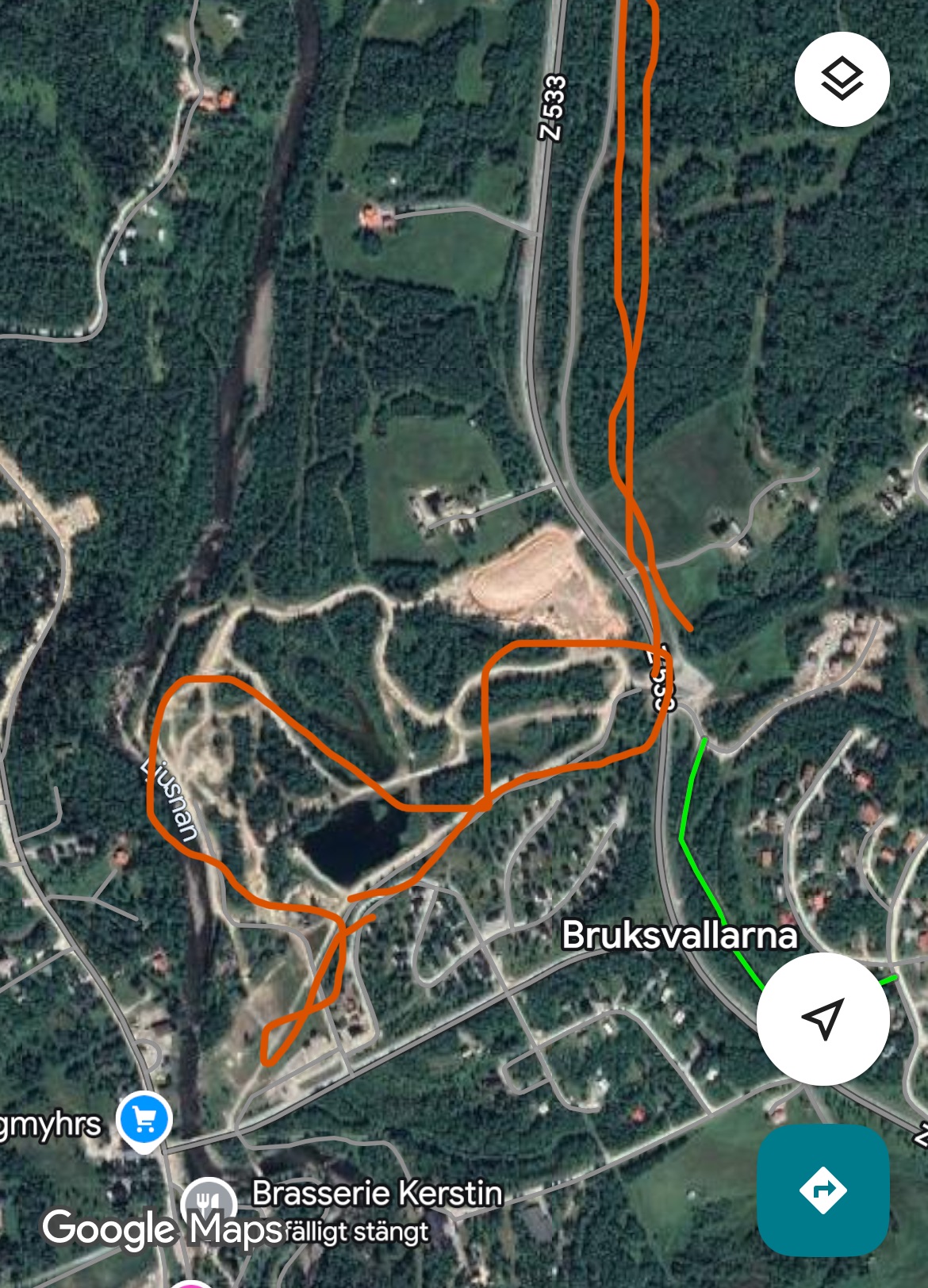The width and height of the screenshot is (928, 1288).
Task: Open Brasserie Kerstin restaurant marker
Action: tap(208, 1199)
